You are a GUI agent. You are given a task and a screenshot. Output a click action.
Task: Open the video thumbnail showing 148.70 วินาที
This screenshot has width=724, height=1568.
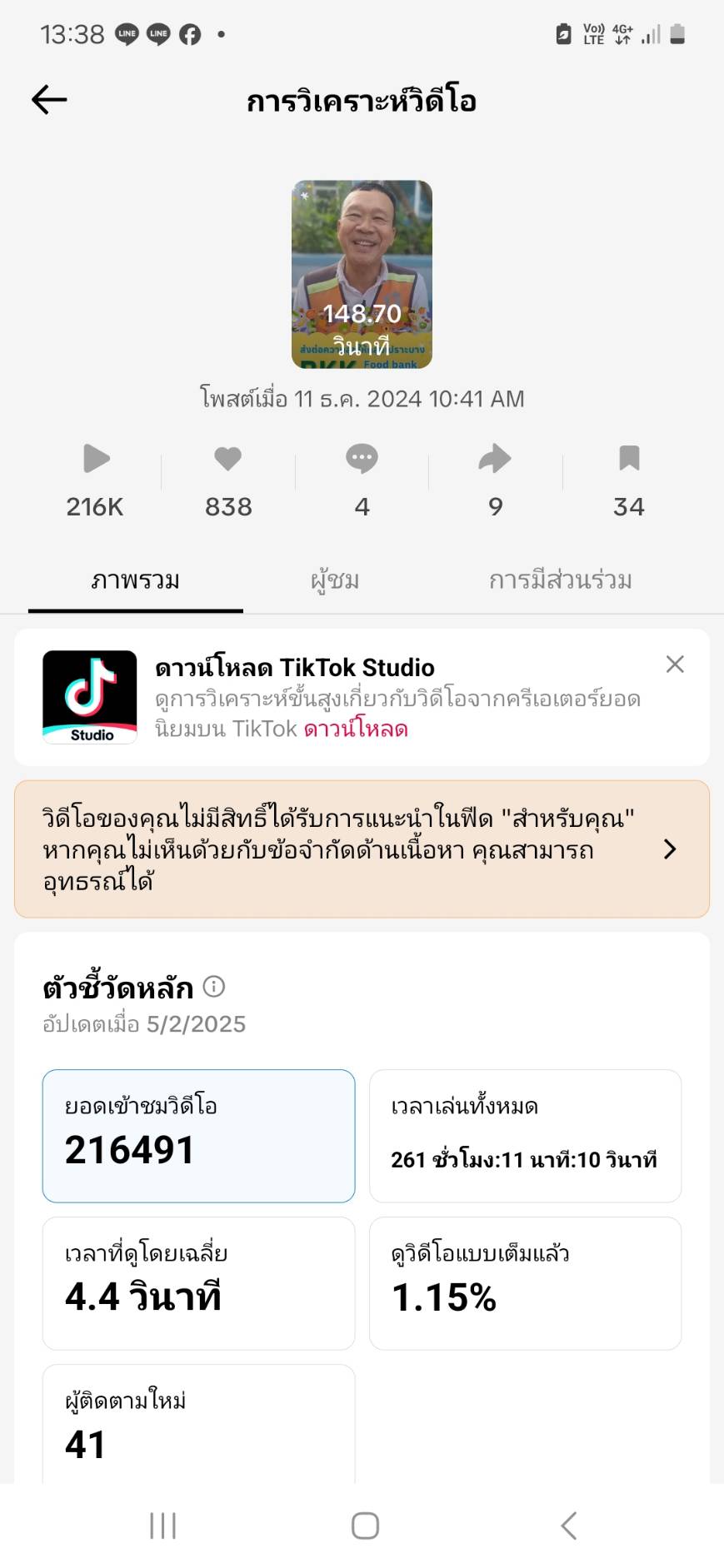tap(362, 274)
